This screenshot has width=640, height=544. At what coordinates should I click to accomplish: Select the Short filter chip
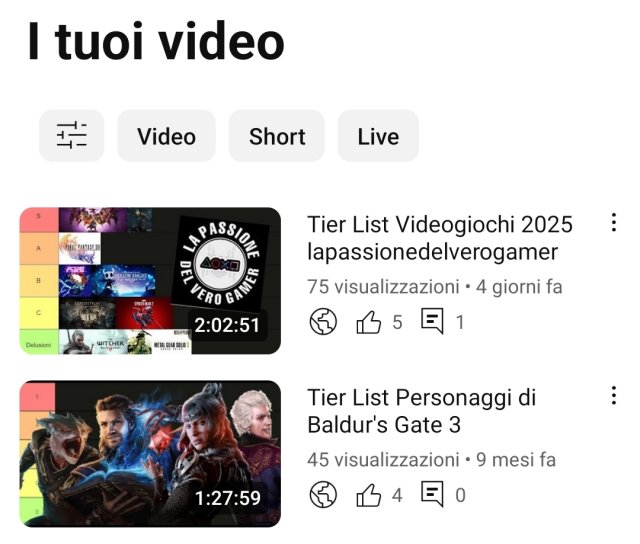(277, 136)
